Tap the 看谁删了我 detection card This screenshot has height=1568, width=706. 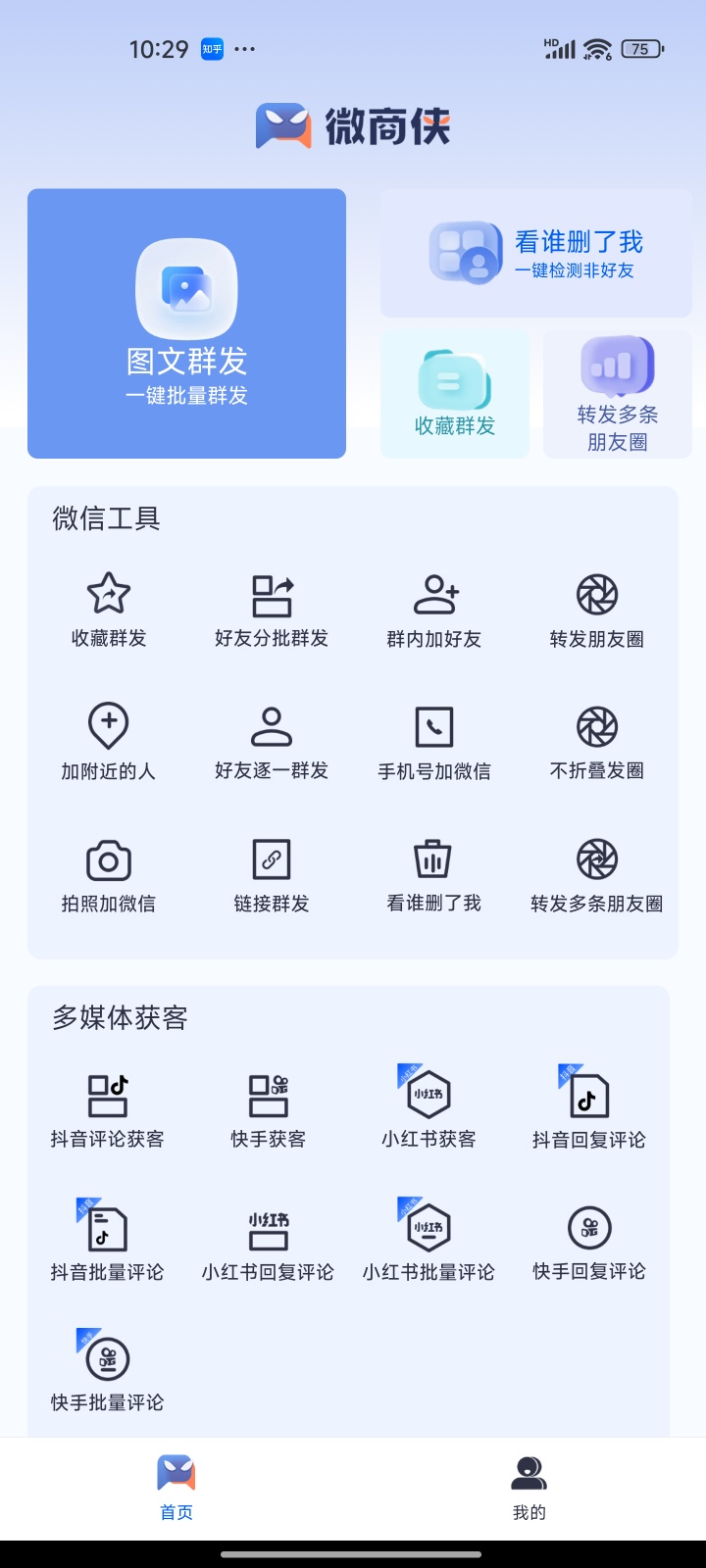click(x=535, y=252)
